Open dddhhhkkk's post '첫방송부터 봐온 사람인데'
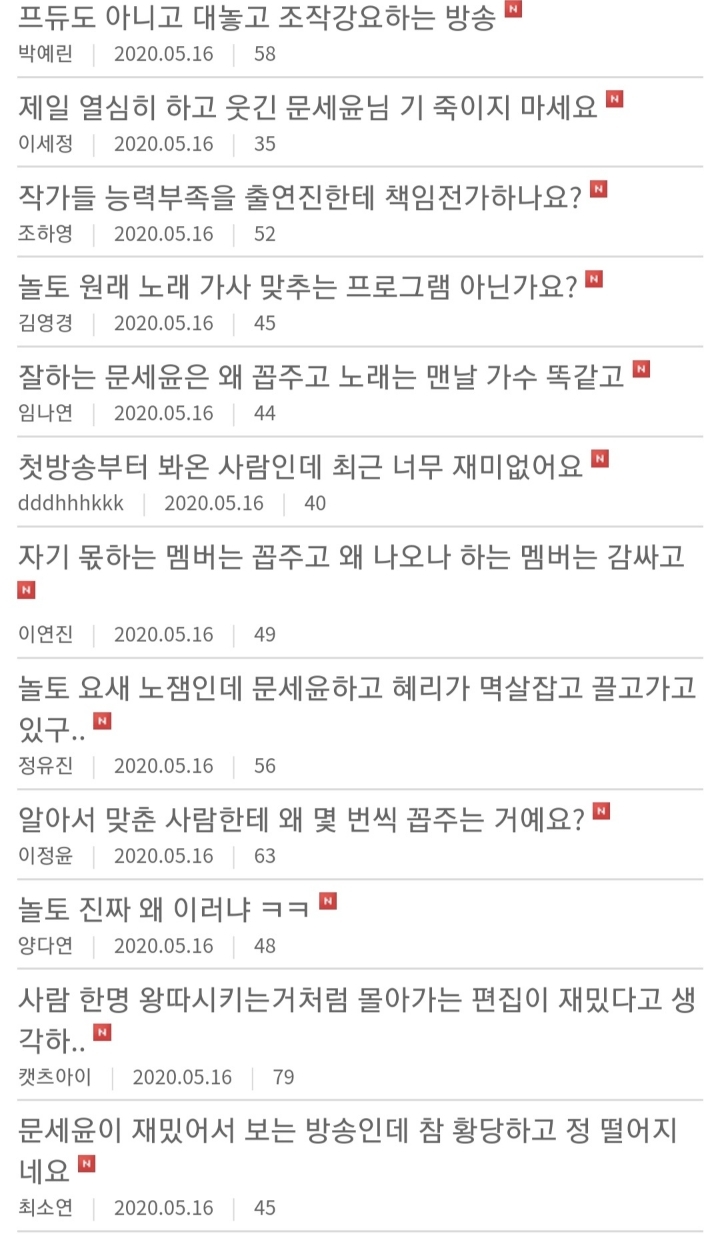The width and height of the screenshot is (720, 1234). (x=300, y=466)
